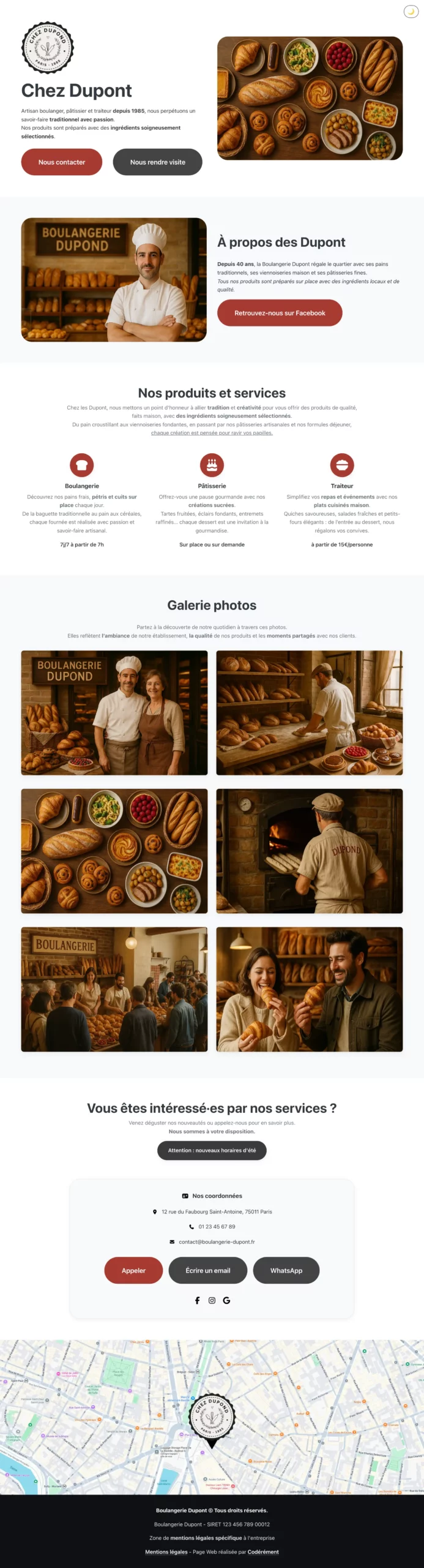Visit the Codérément link
The image size is (424, 1568).
coord(263,1551)
